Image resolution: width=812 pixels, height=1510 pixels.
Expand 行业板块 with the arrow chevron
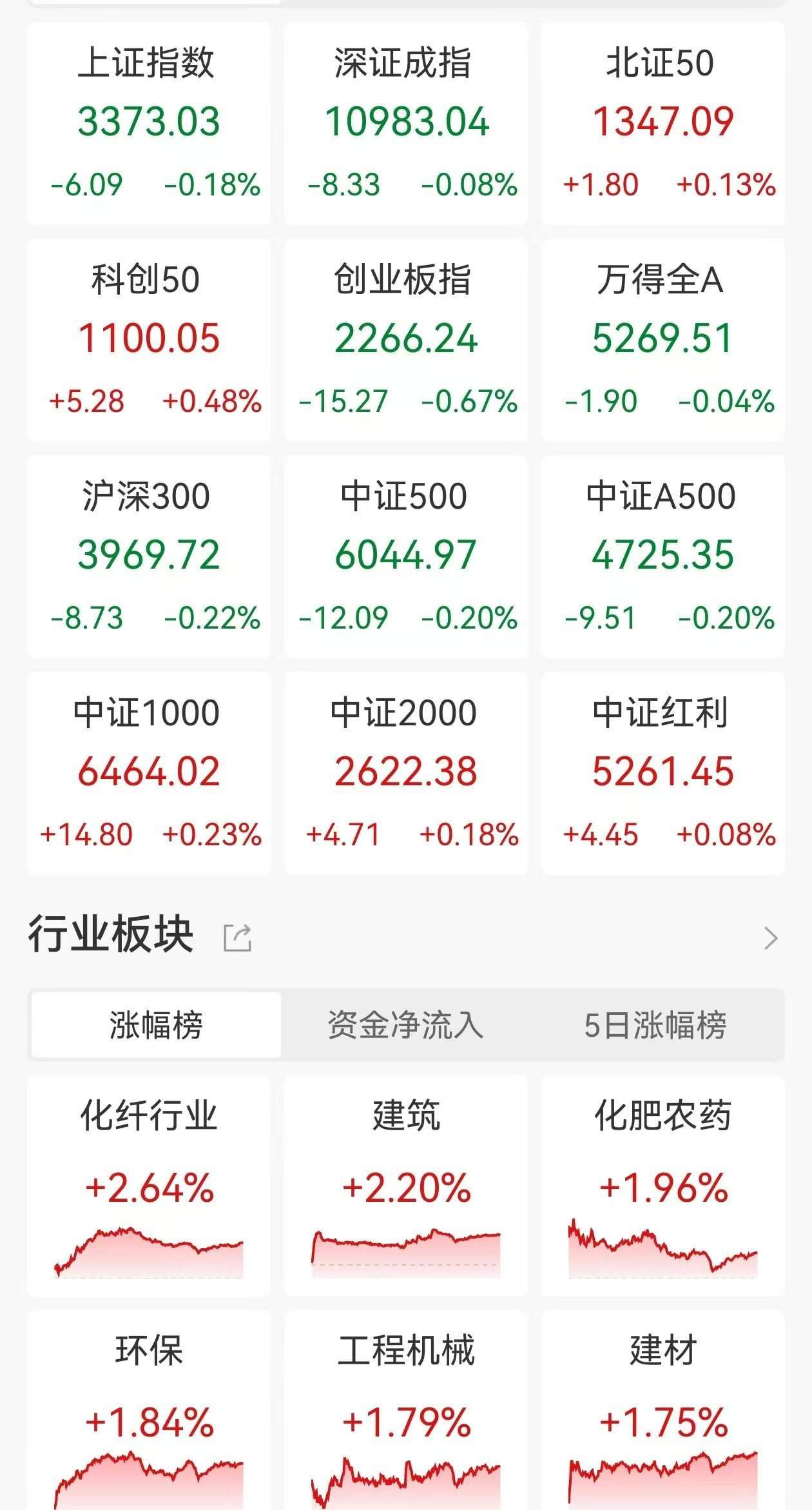(770, 937)
